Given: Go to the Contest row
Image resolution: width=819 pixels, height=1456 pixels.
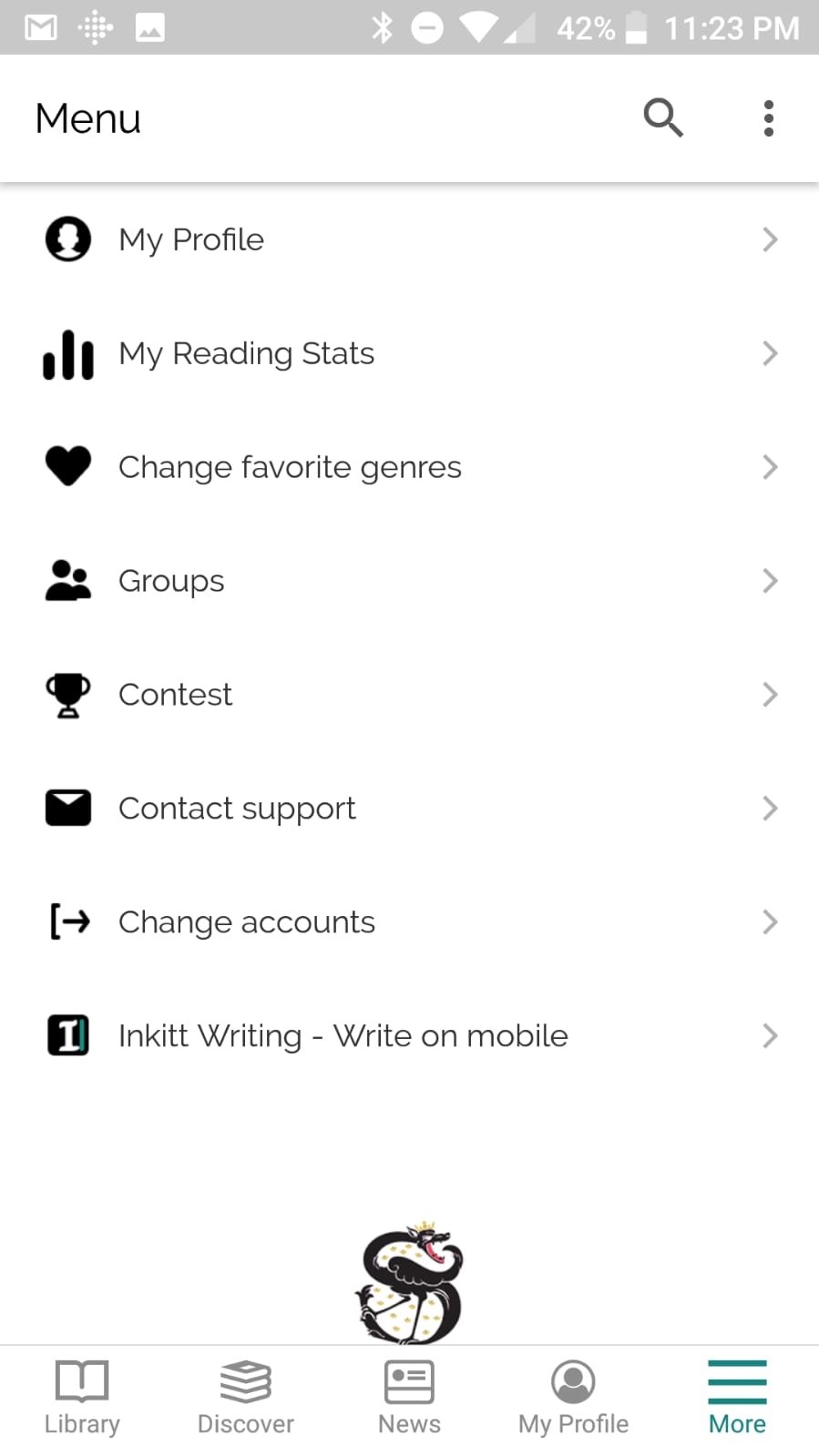Looking at the screenshot, I should (410, 695).
